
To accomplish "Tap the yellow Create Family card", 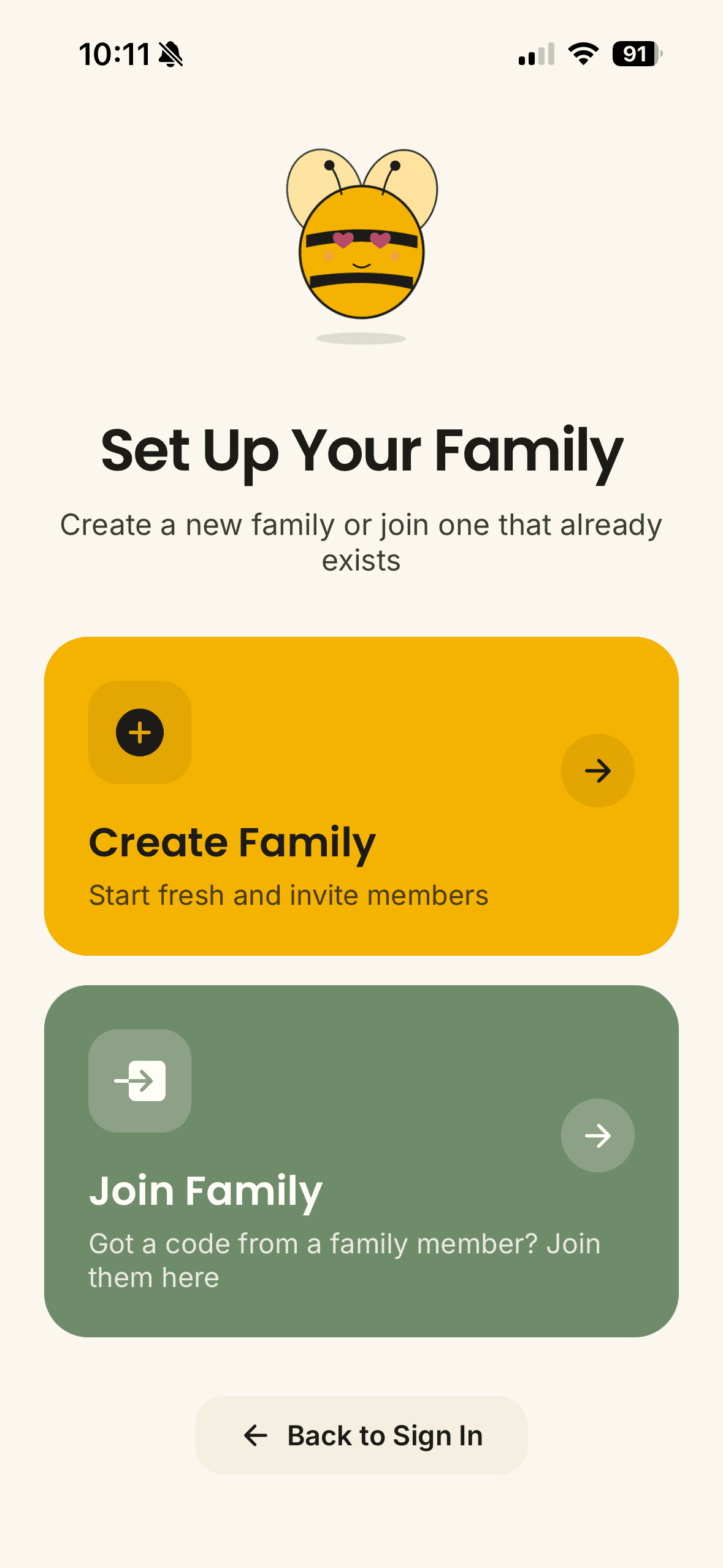I will click(361, 794).
